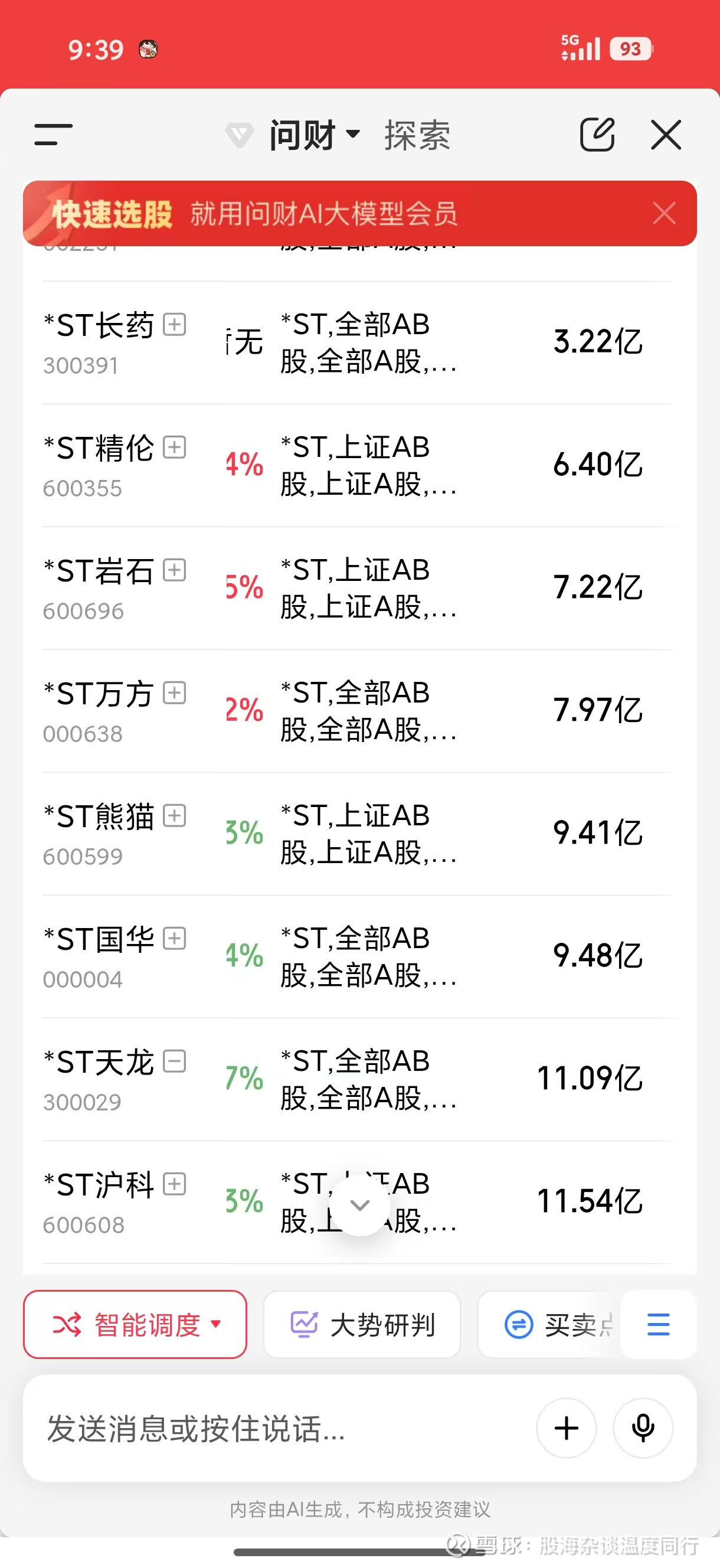The height and width of the screenshot is (1568, 720).
Task: Open the blue list menu icon
Action: click(x=659, y=1325)
